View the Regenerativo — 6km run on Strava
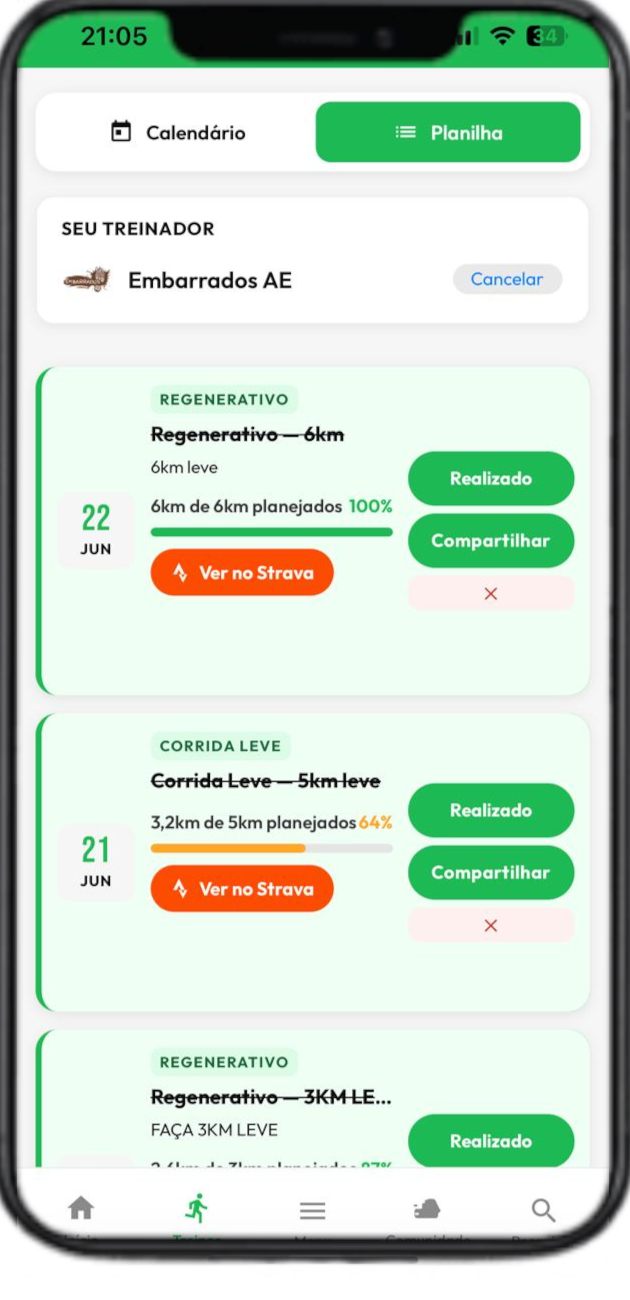Viewport: 630px width, 1300px height. pyautogui.click(x=242, y=573)
